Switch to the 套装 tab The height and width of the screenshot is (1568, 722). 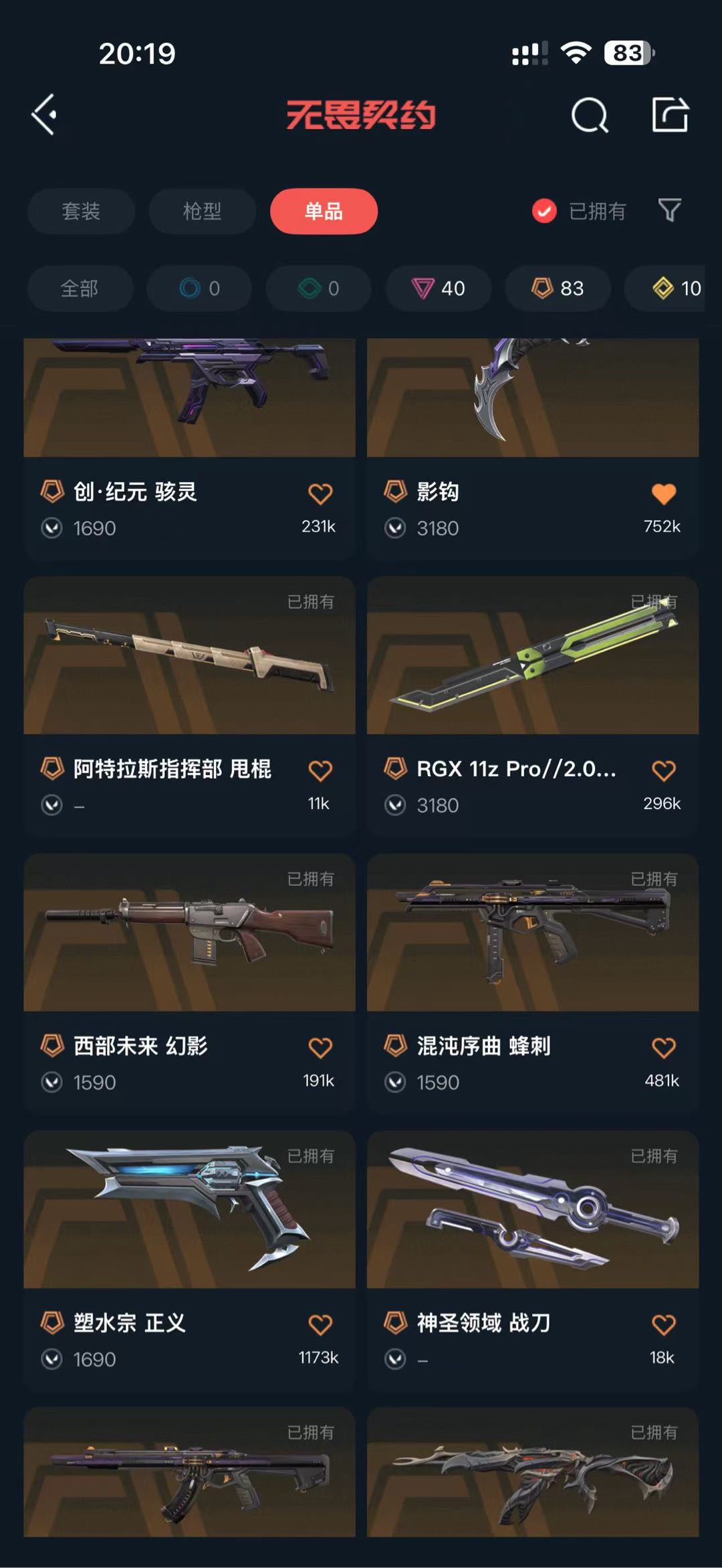[x=81, y=211]
